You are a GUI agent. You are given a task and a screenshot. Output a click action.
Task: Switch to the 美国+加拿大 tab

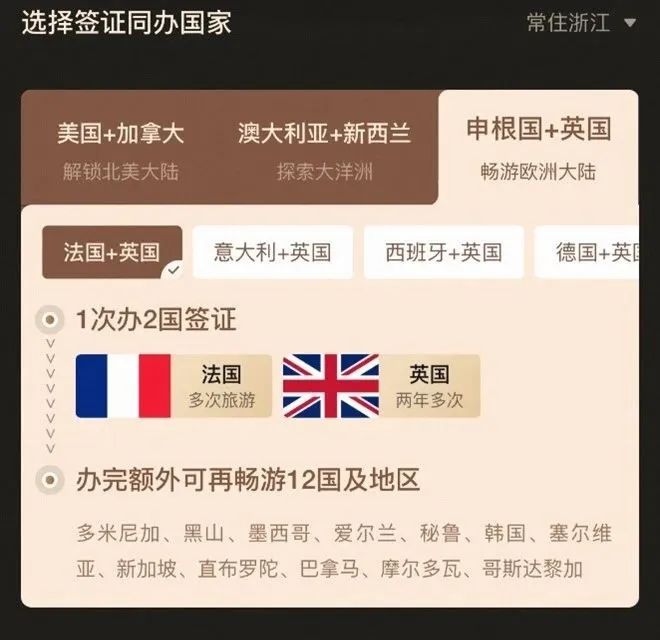(120, 148)
